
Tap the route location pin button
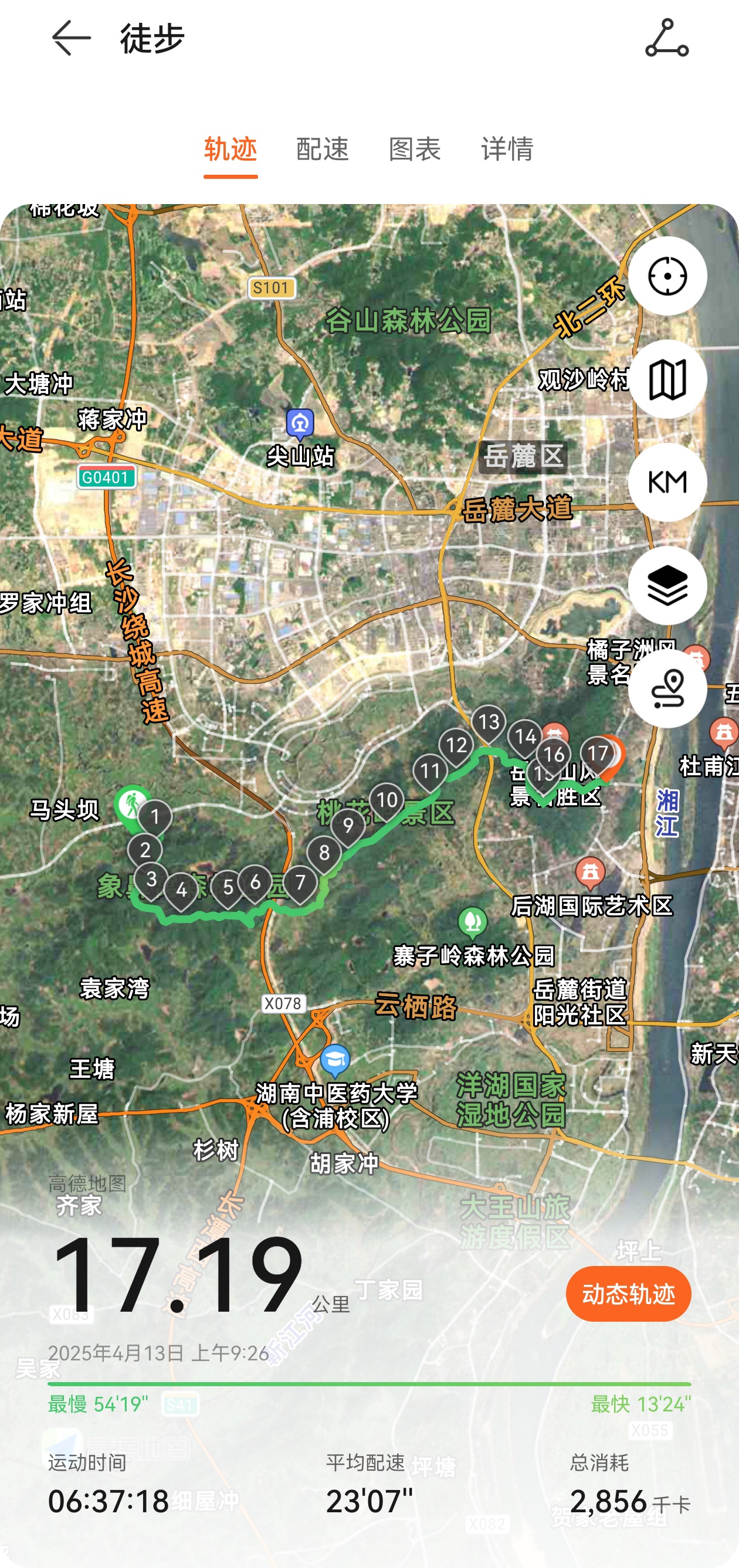coord(667,688)
